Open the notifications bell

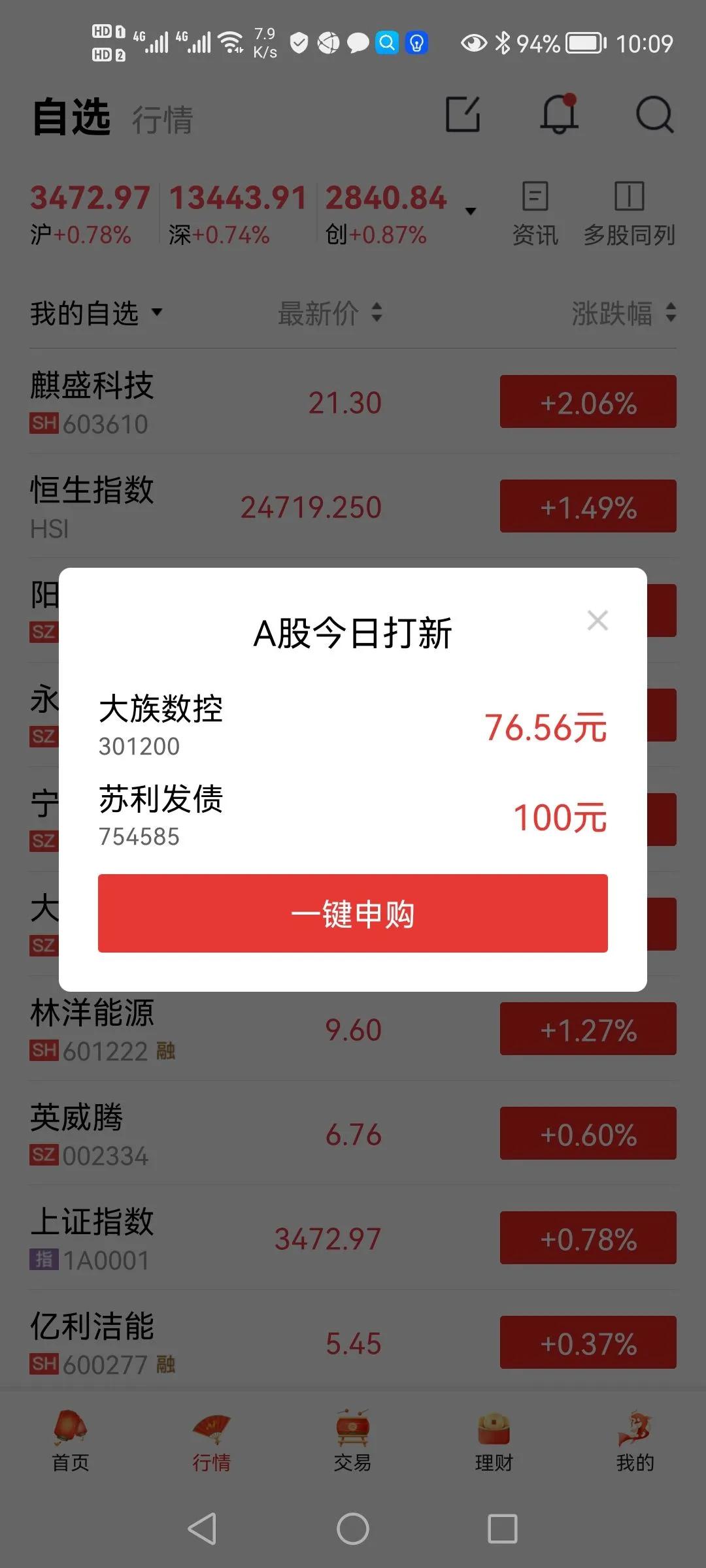coord(559,115)
